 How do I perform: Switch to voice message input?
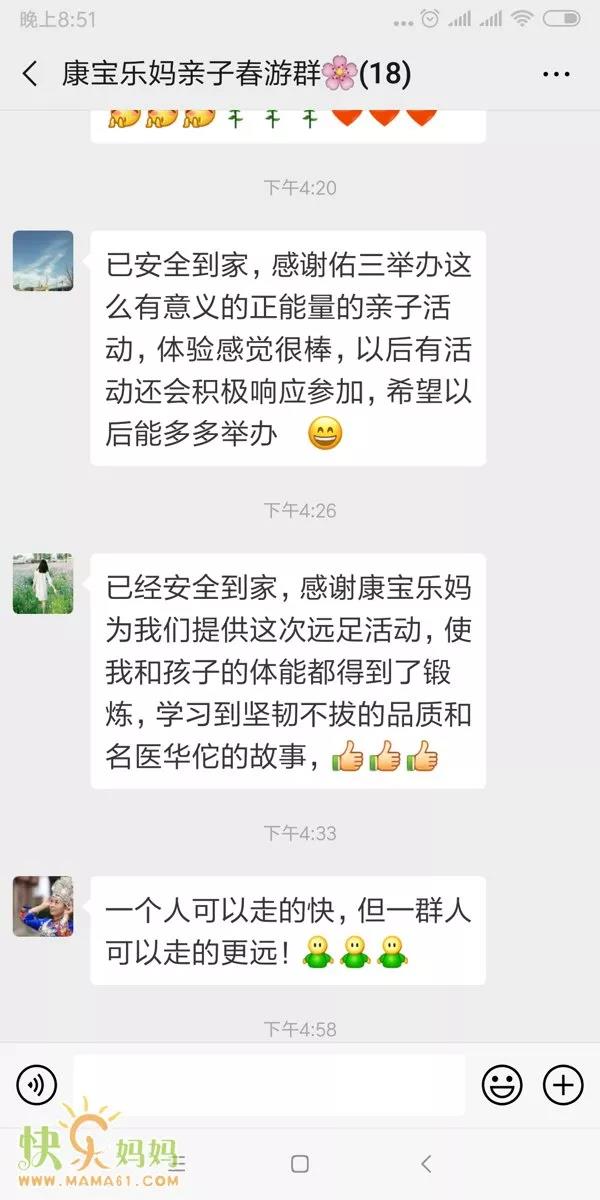tap(37, 1084)
